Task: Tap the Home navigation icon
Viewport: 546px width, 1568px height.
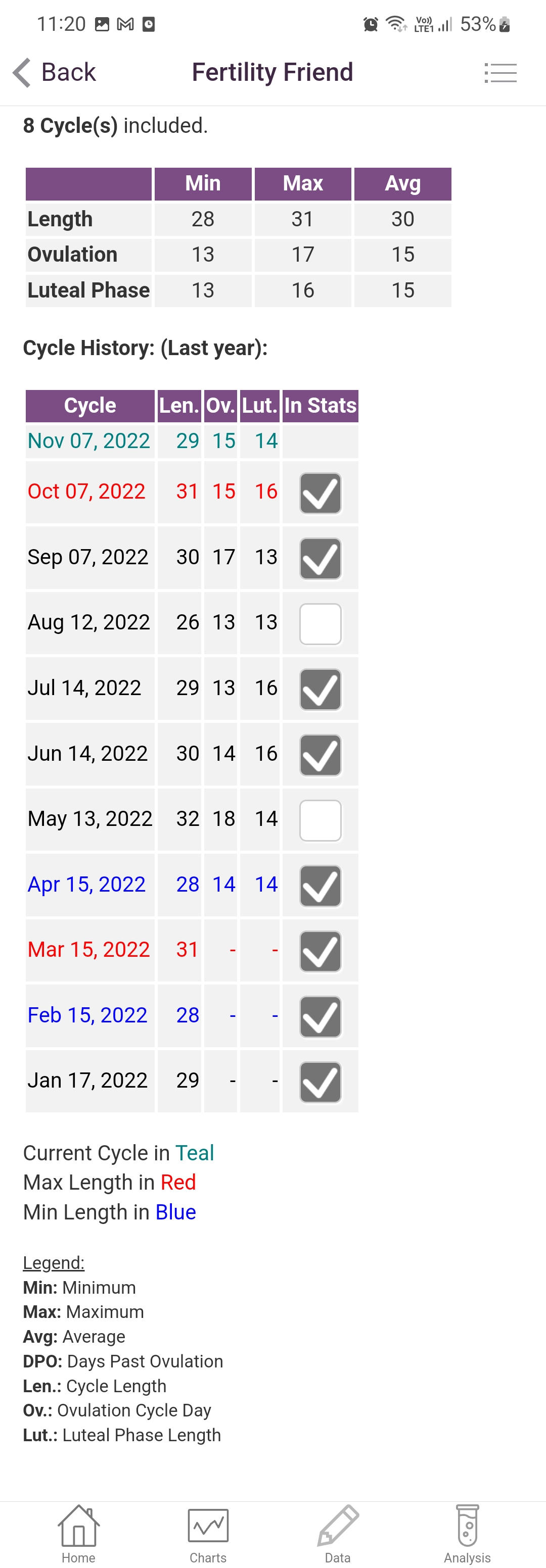Action: (x=78, y=1525)
